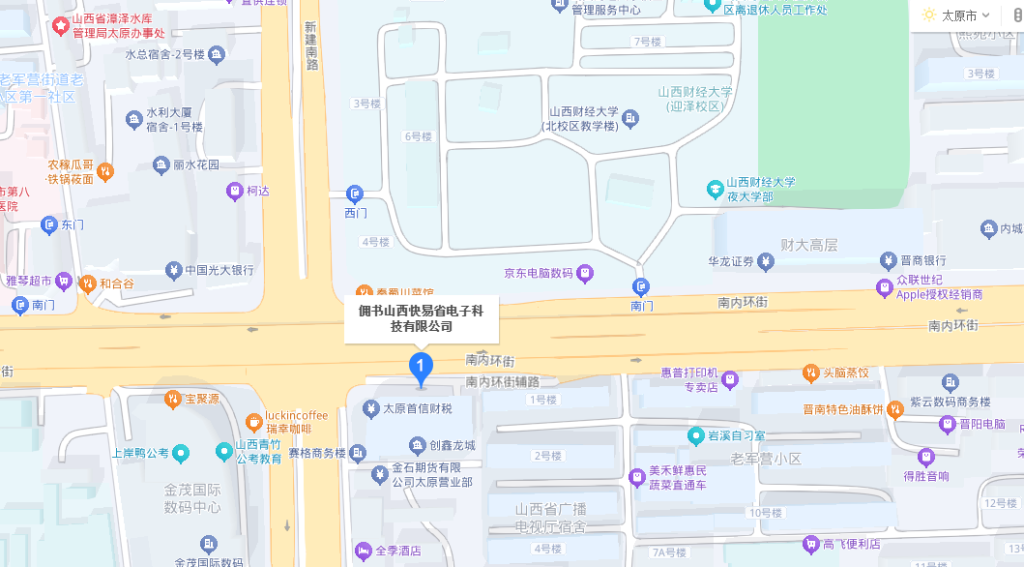Open the 山西财经大学夜大学部 marker

coord(714,189)
